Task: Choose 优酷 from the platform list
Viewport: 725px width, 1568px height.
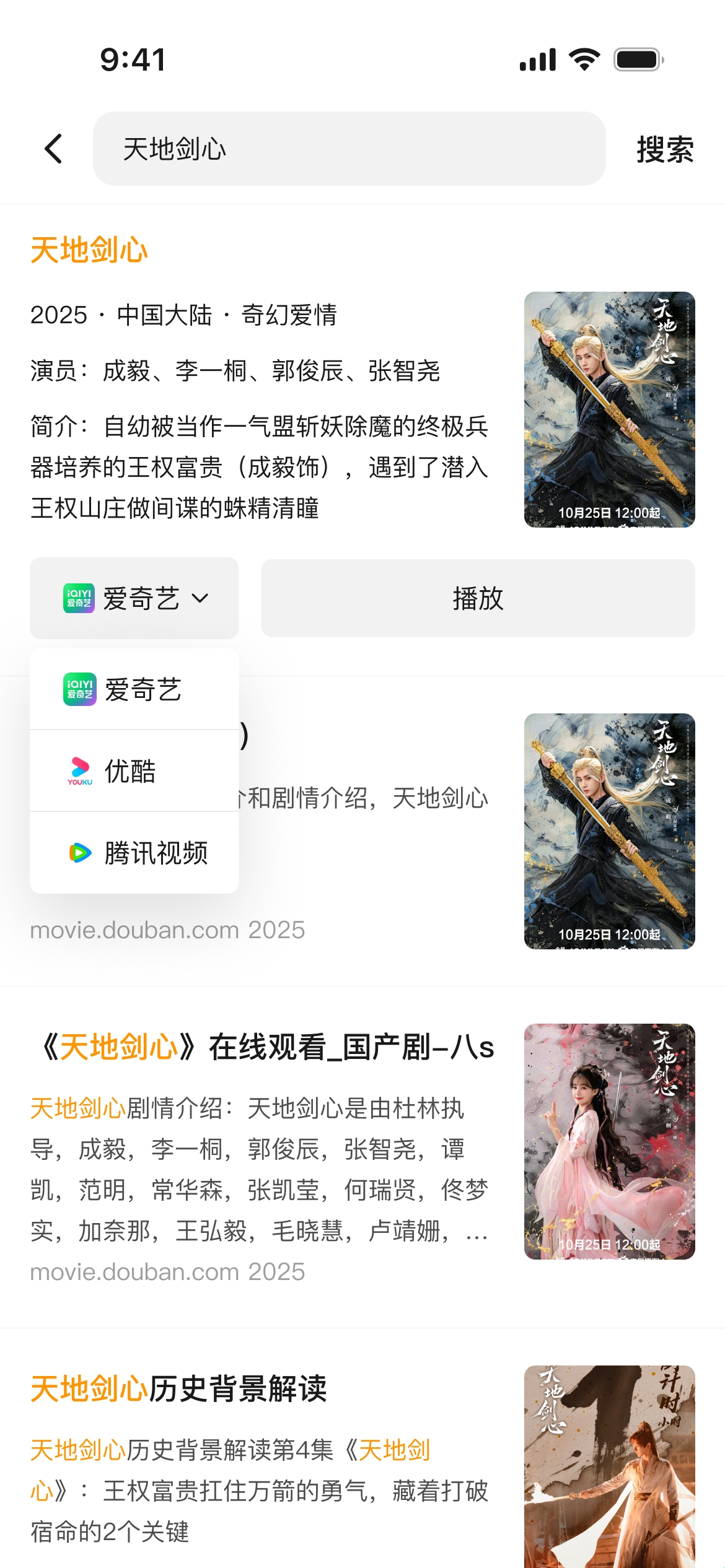Action: pos(134,771)
